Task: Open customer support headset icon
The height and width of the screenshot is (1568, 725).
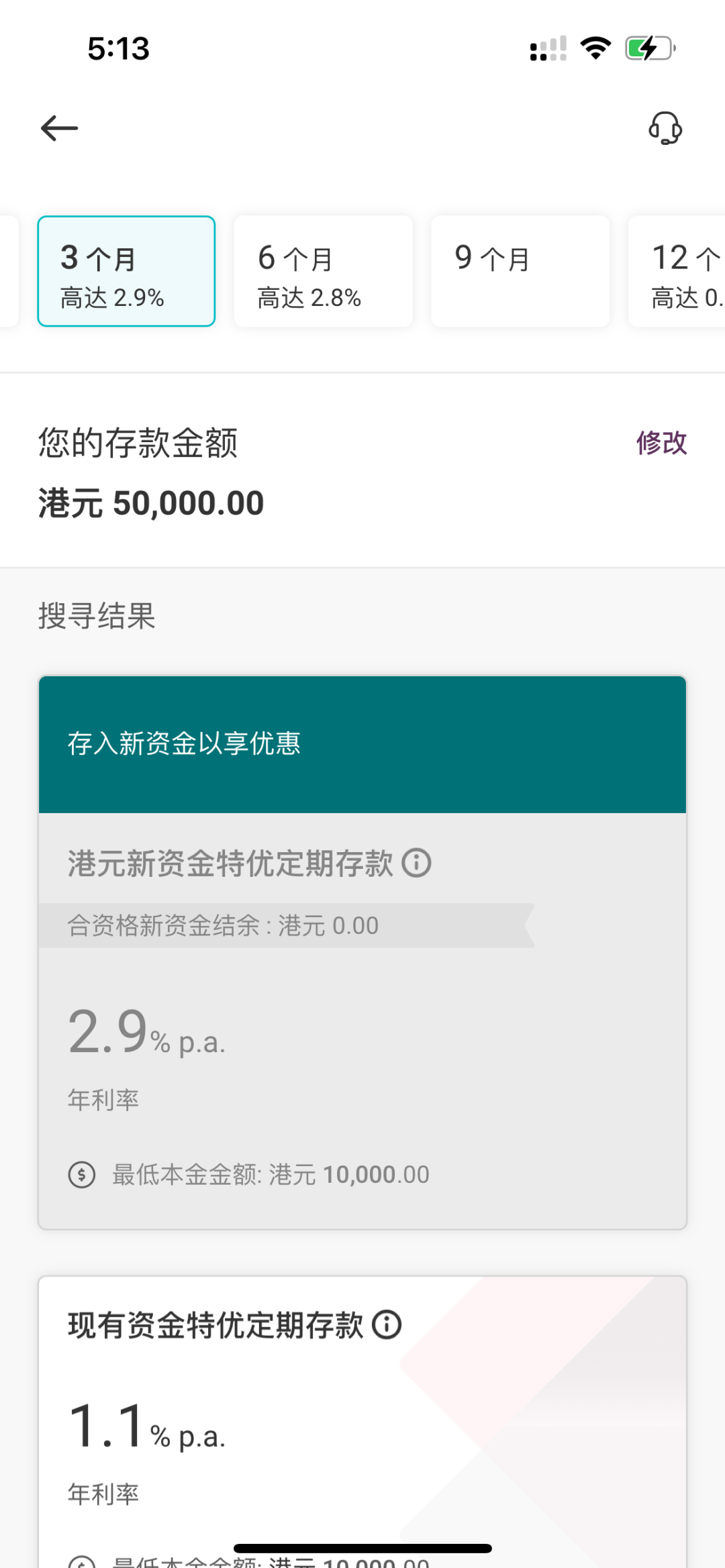Action: (x=665, y=127)
